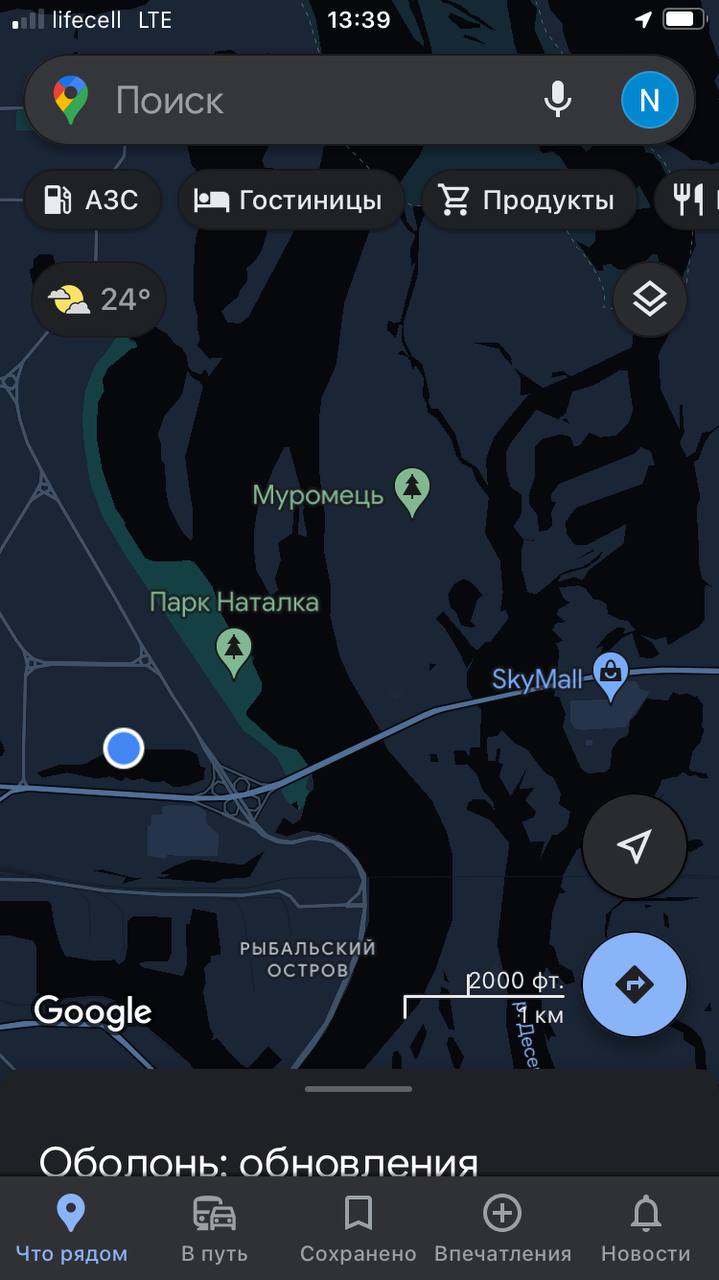Open the Парк Наталка place pin
Screen dimensions: 719x1280
pyautogui.click(x=234, y=650)
